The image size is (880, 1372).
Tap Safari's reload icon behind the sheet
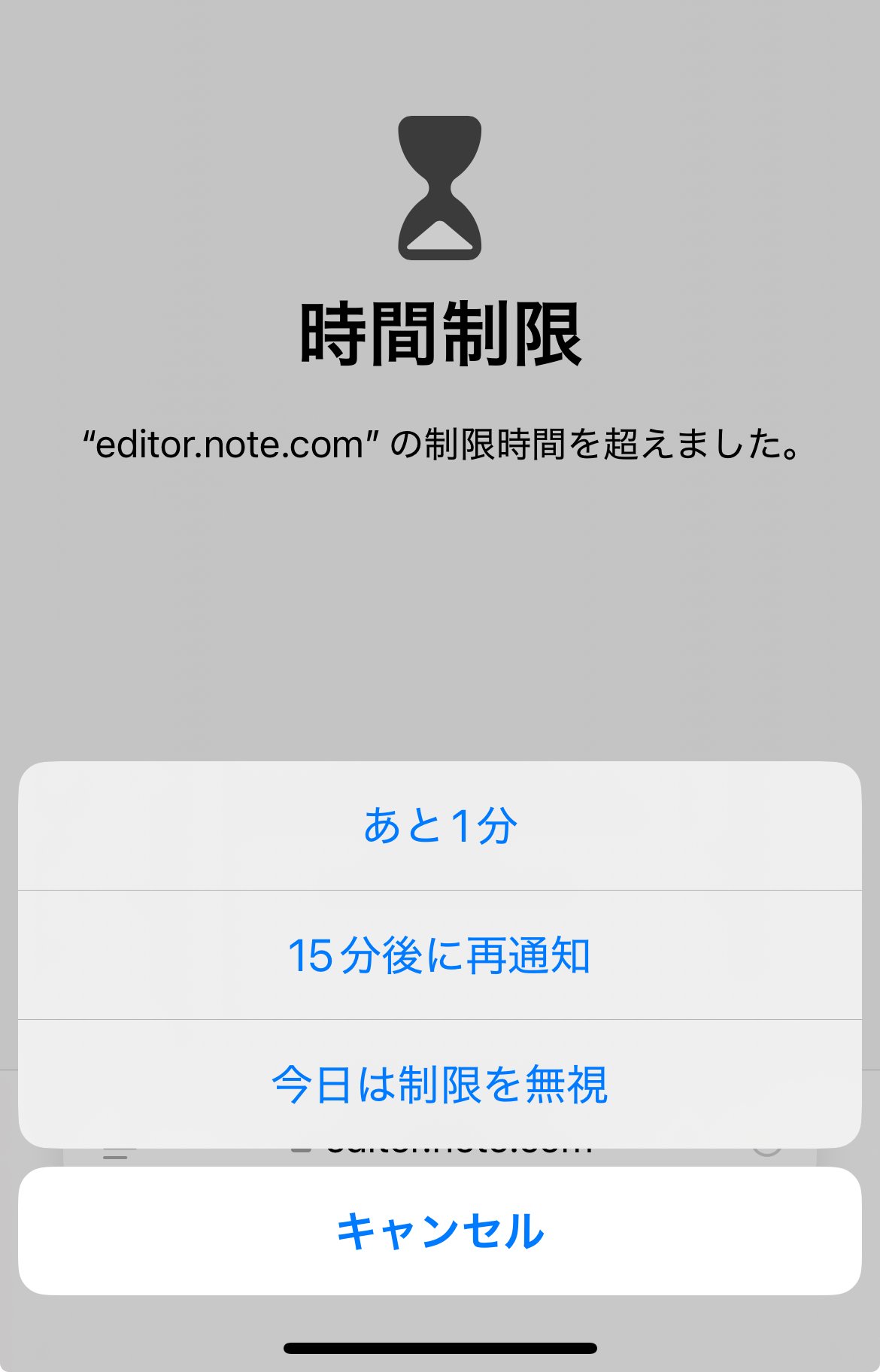769,1149
